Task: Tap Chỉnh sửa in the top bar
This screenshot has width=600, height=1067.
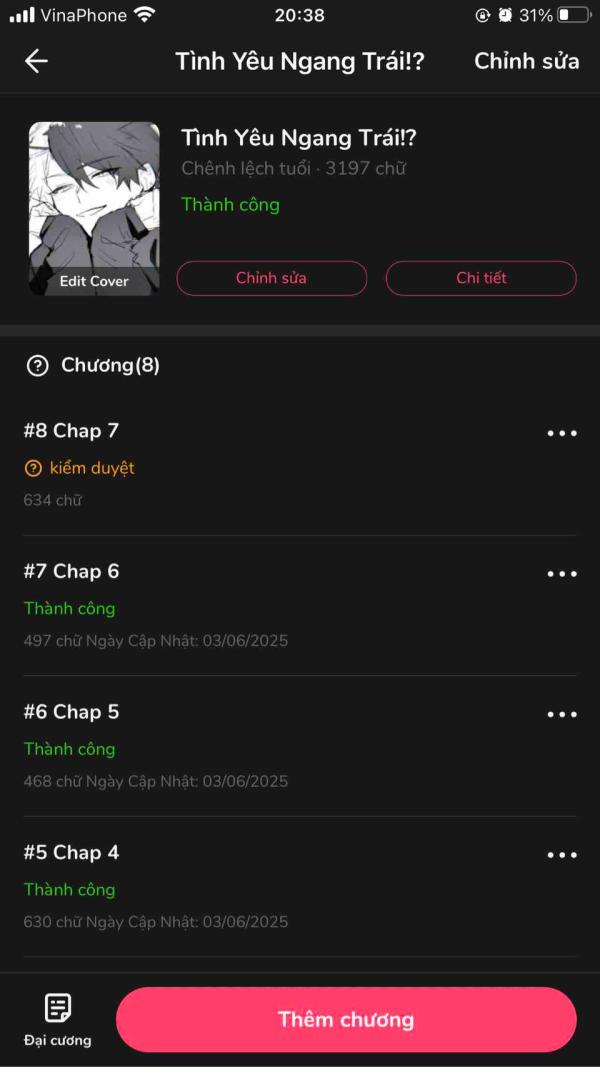Action: (526, 61)
